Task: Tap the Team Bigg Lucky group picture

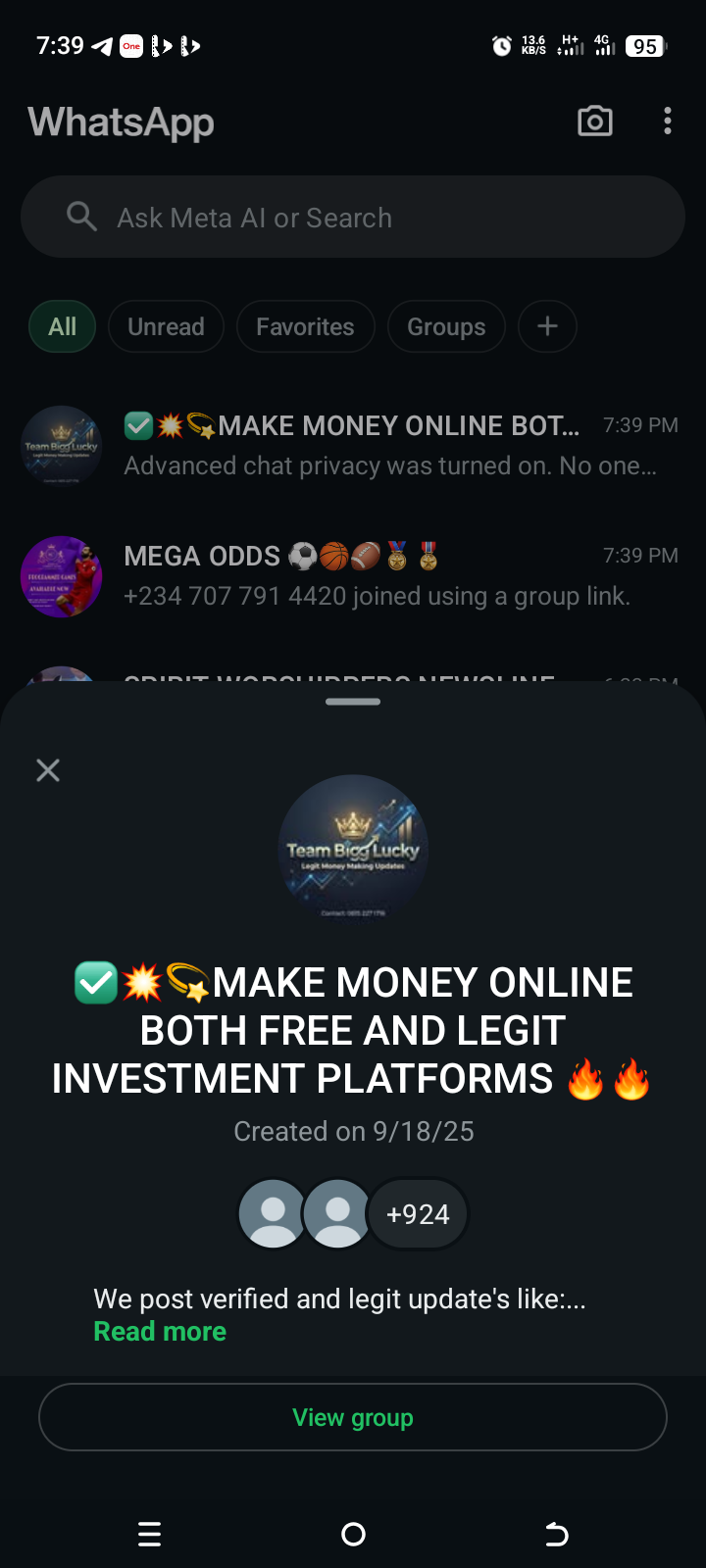Action: click(x=353, y=849)
